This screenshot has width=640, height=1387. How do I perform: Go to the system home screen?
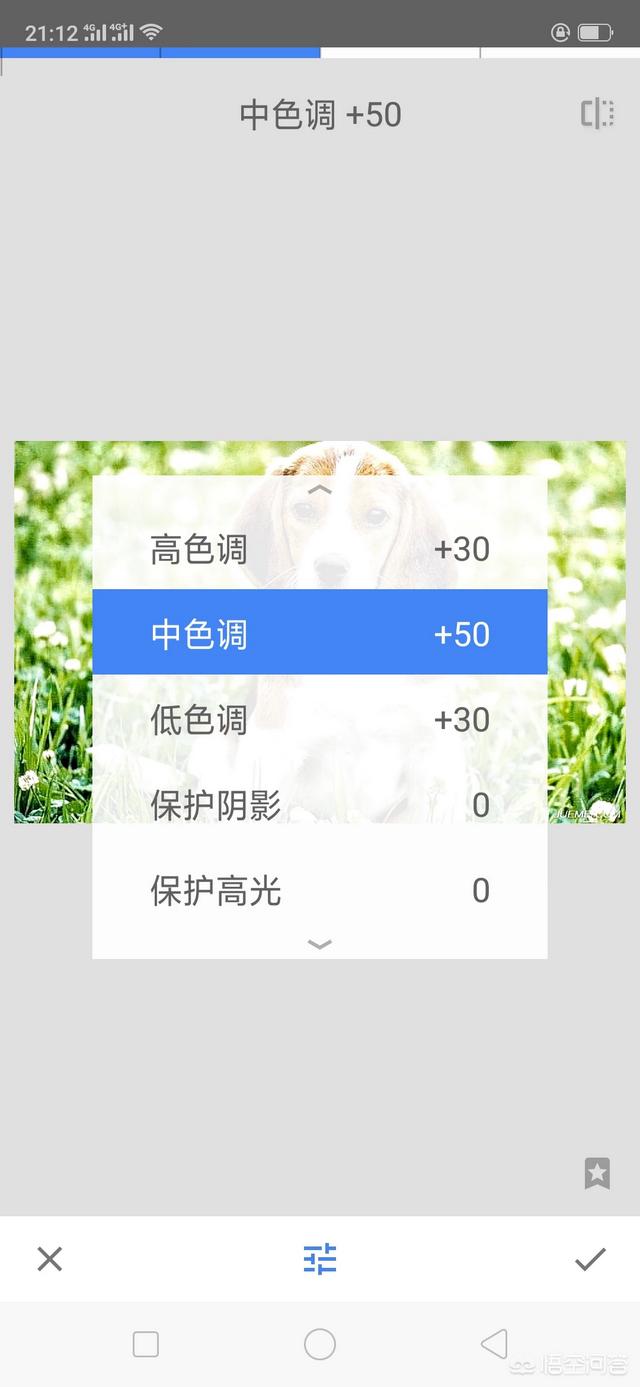(x=320, y=1344)
